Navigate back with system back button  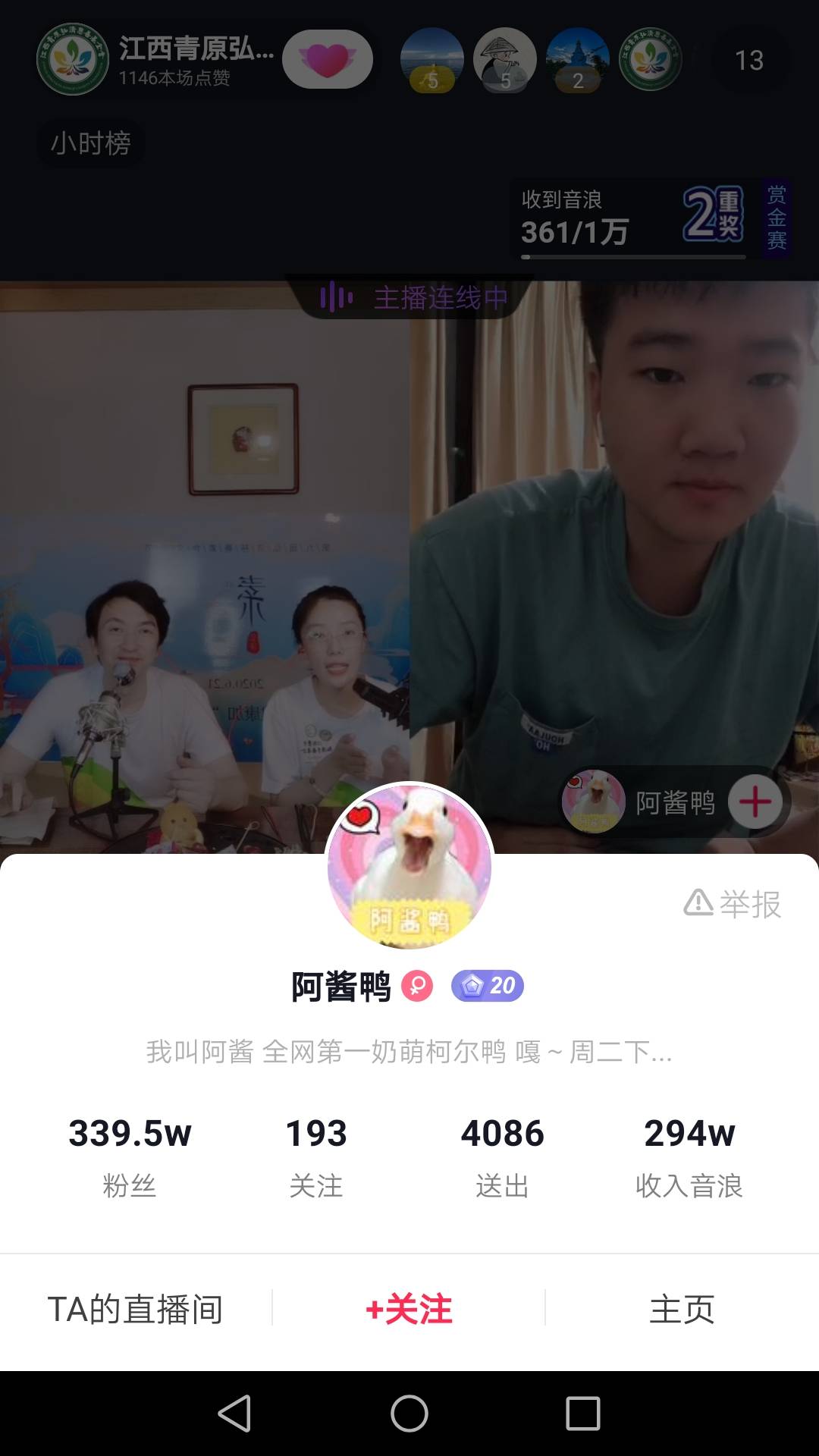tap(235, 1414)
